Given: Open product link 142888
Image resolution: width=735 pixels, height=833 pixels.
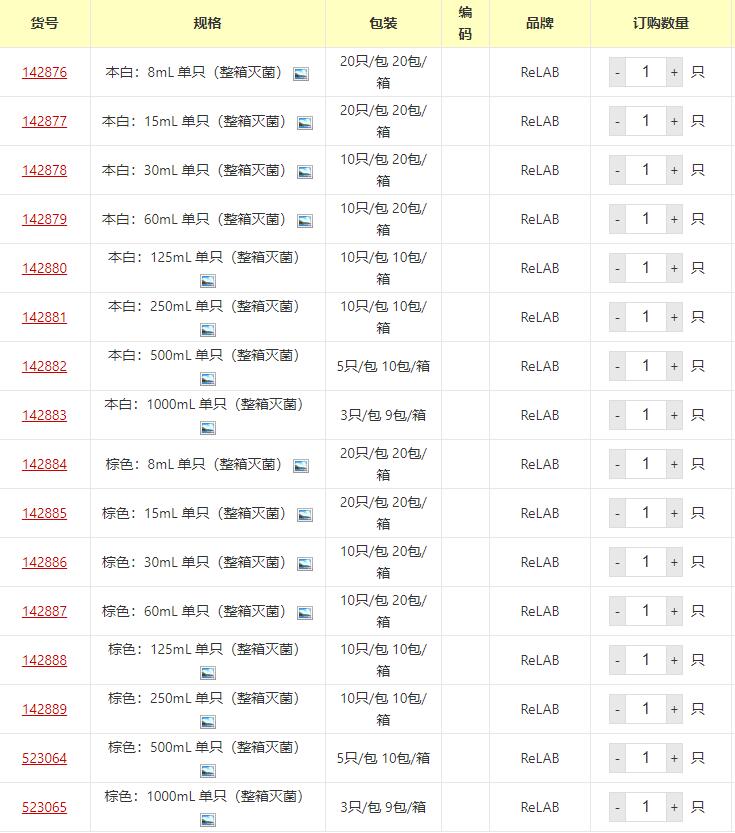Looking at the screenshot, I should click(x=45, y=660).
